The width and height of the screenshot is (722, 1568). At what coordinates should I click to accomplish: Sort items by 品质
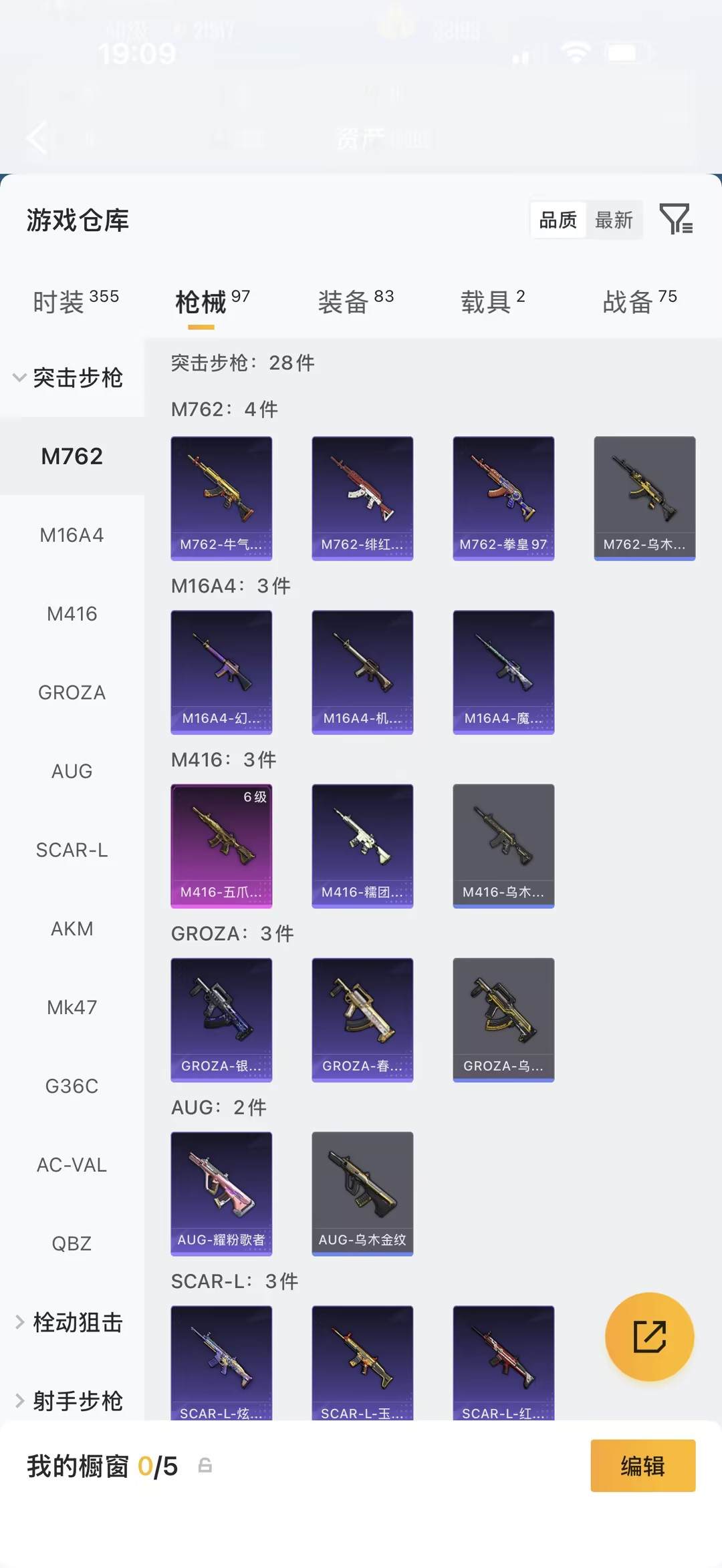click(x=558, y=220)
